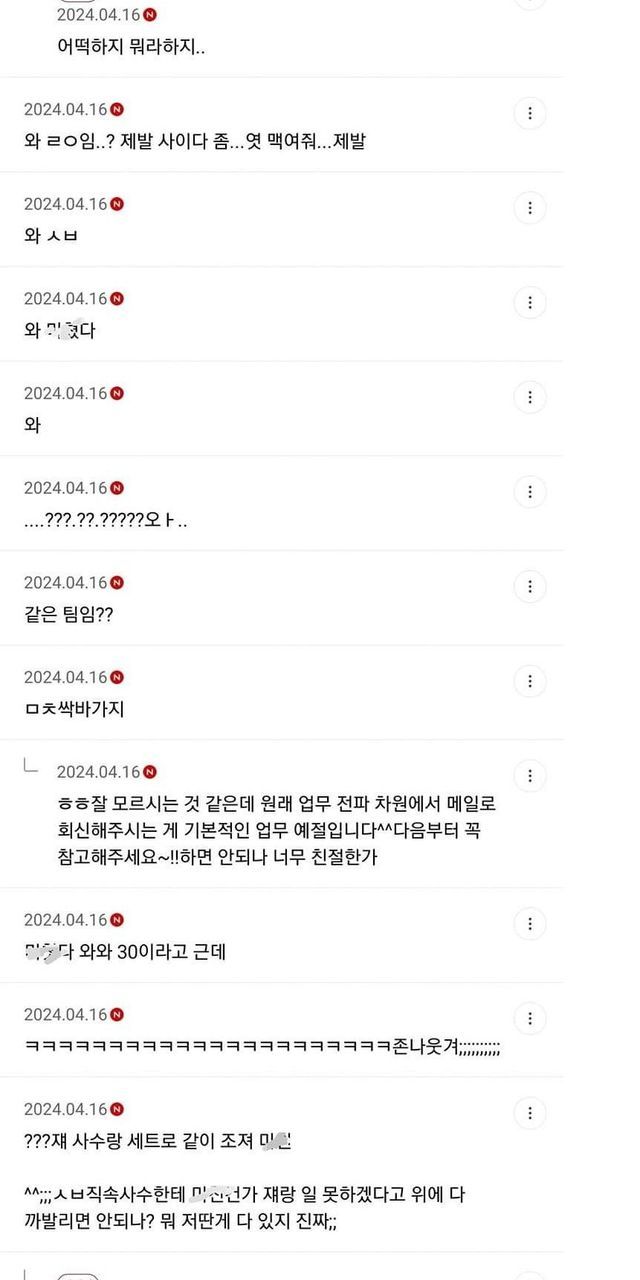Viewport: 640px width, 1280px height.
Task: Open the more menu on the 'ㅁㅊ싹바가지' comment
Action: point(530,681)
